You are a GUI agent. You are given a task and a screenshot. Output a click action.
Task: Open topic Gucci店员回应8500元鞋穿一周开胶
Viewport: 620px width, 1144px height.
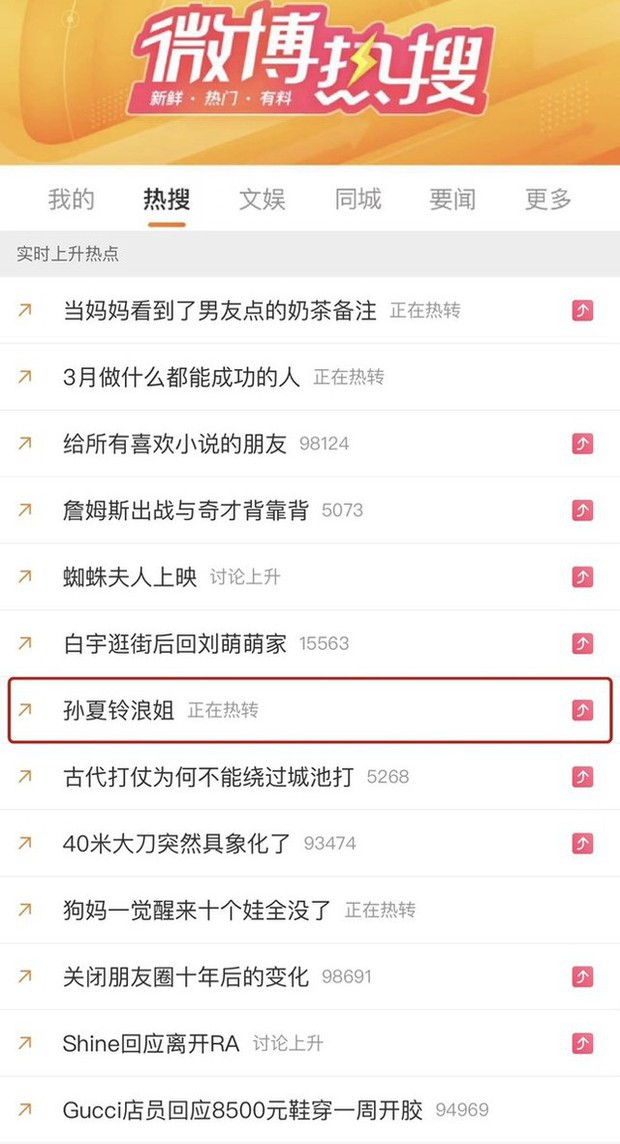pos(243,1110)
